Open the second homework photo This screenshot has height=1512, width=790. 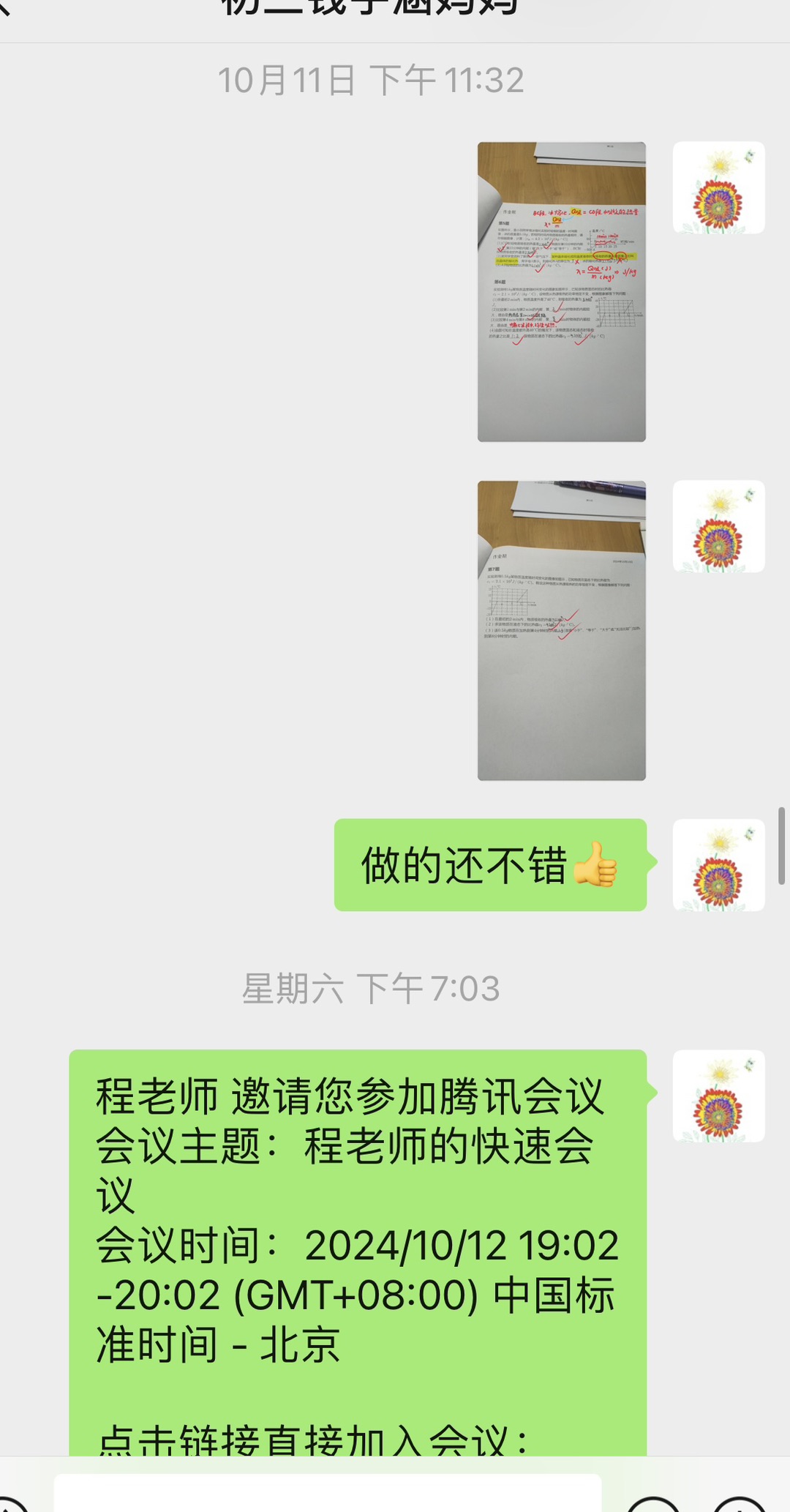coord(561,630)
